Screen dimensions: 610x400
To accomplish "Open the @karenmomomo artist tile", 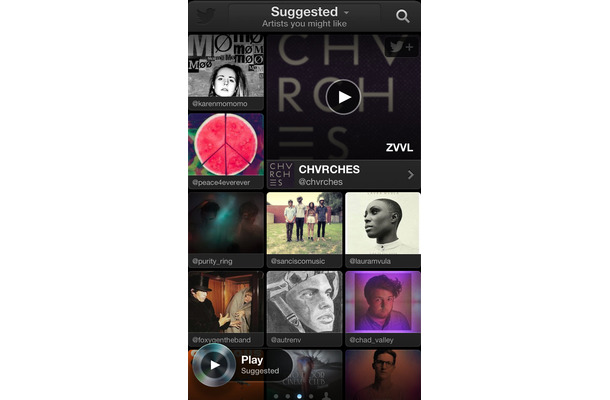I will (225, 70).
